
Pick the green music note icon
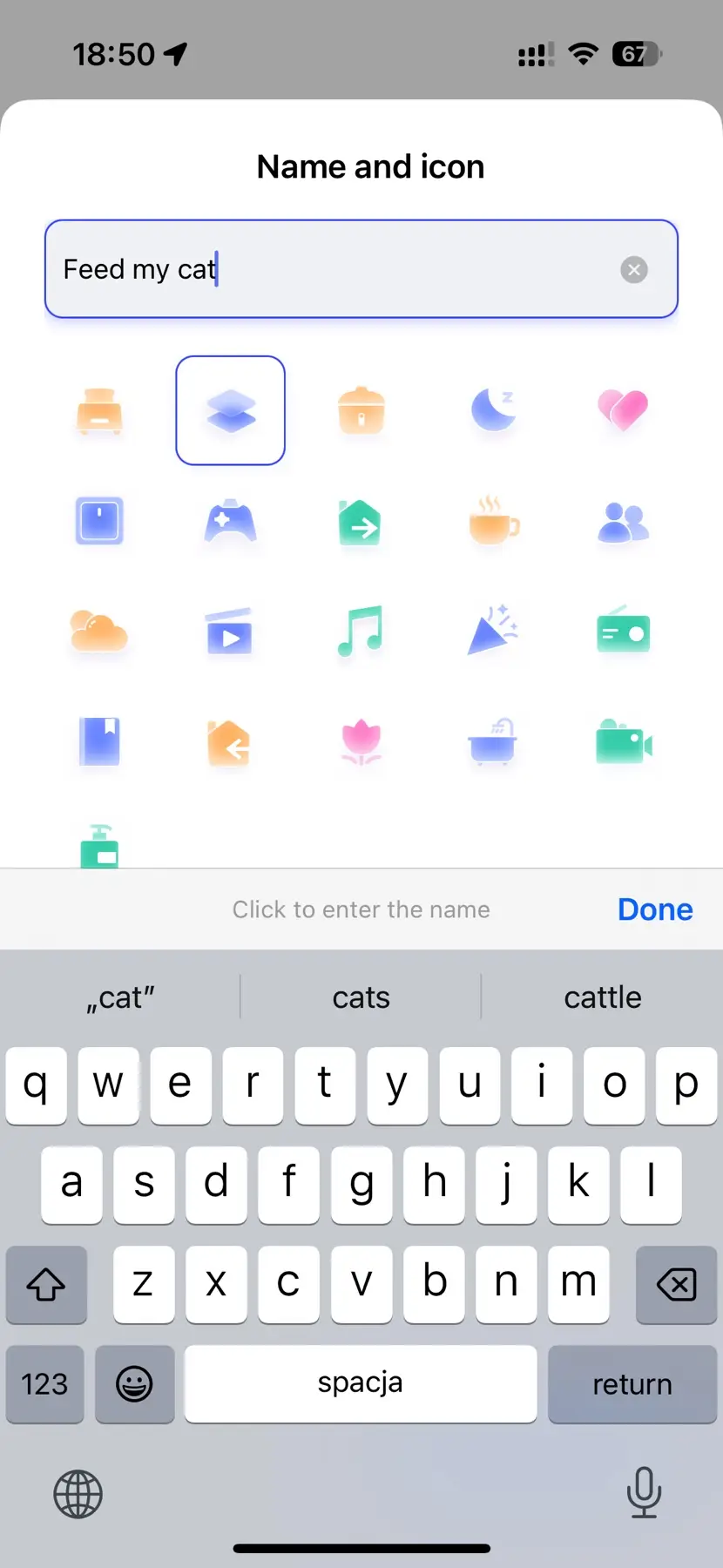coord(361,631)
